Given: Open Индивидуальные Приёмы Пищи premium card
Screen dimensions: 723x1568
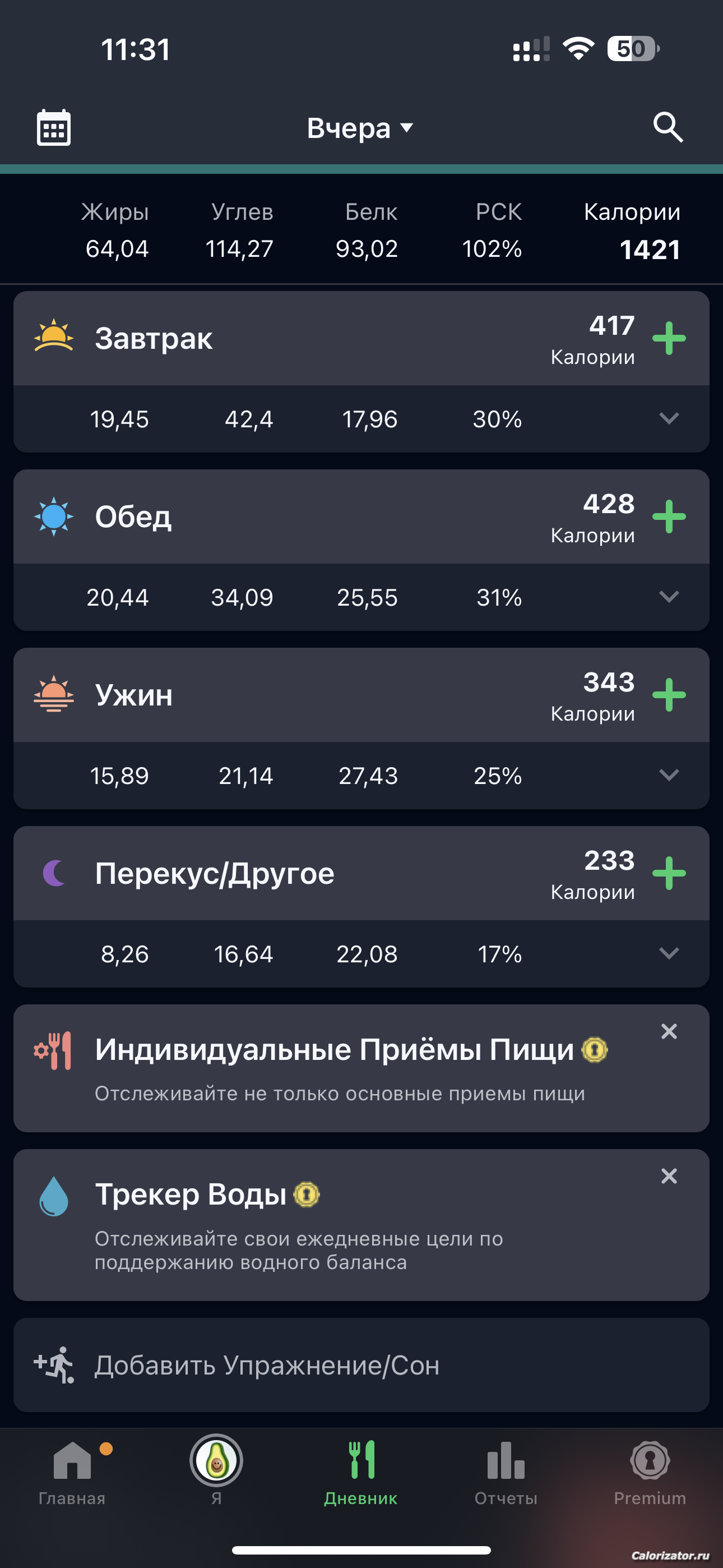Looking at the screenshot, I should 361,1068.
